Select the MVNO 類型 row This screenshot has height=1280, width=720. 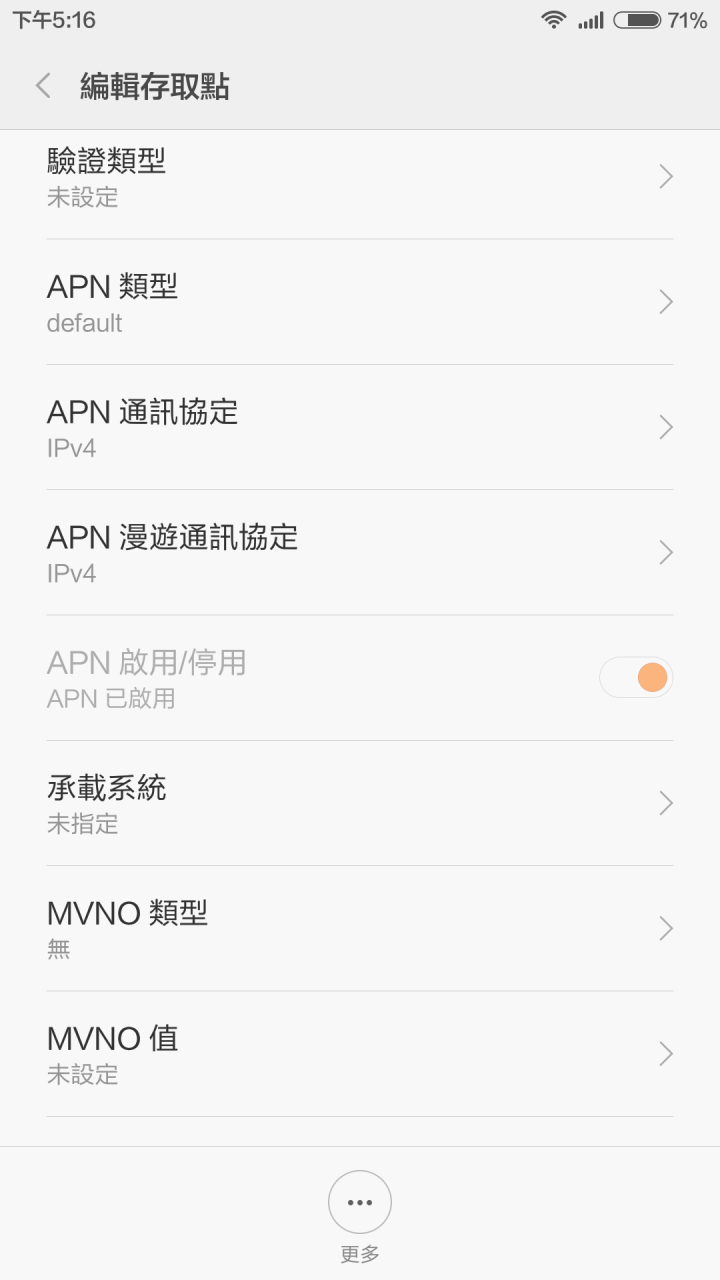click(x=360, y=928)
